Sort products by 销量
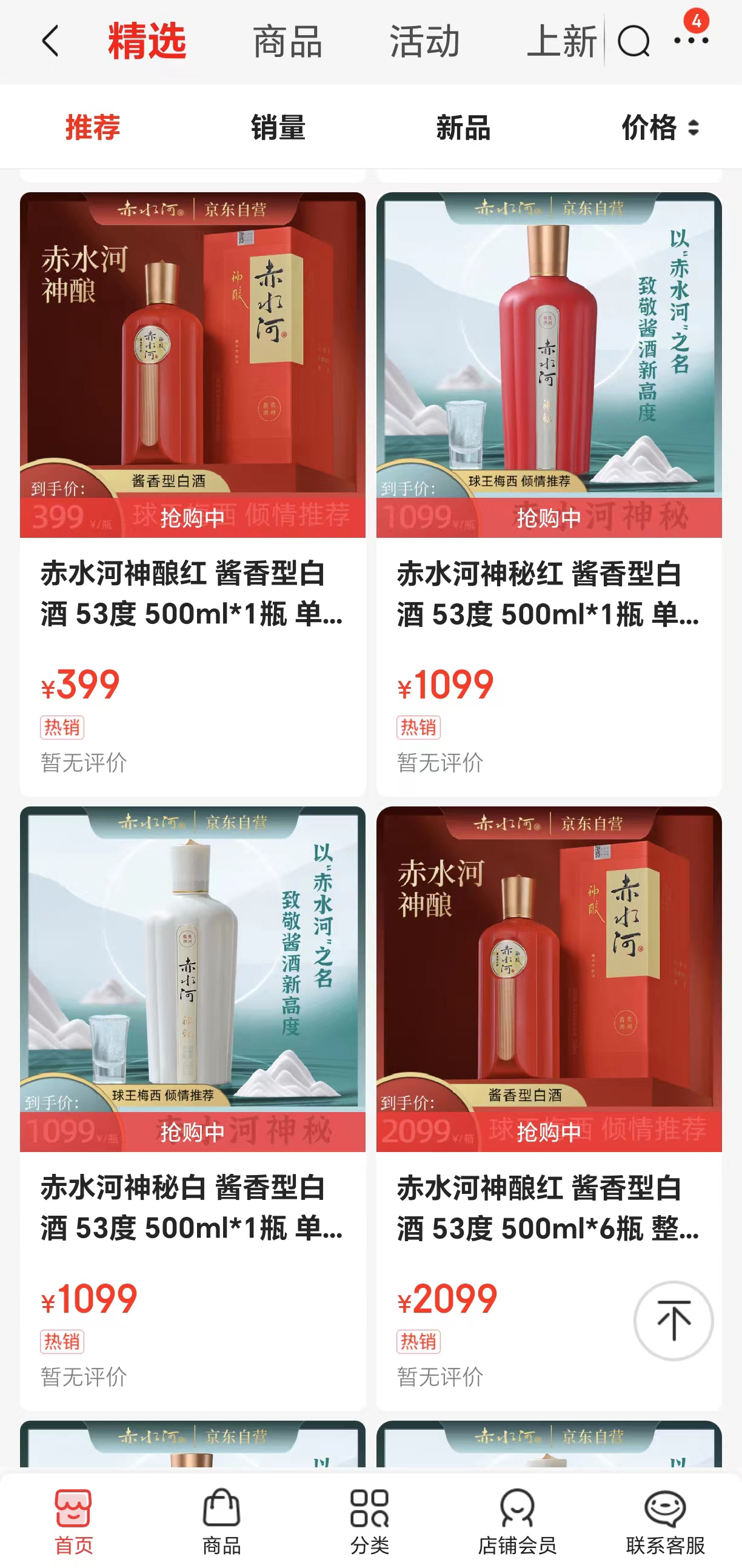The image size is (742, 1568). pyautogui.click(x=278, y=128)
